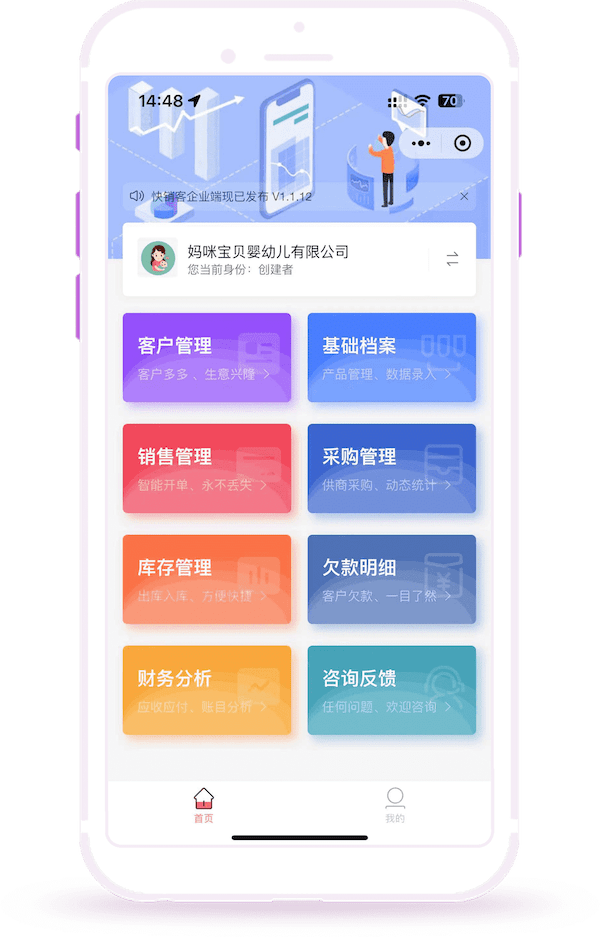Screen dimensions: 600x937
Task: Switch to the 首页 tab
Action: click(204, 805)
